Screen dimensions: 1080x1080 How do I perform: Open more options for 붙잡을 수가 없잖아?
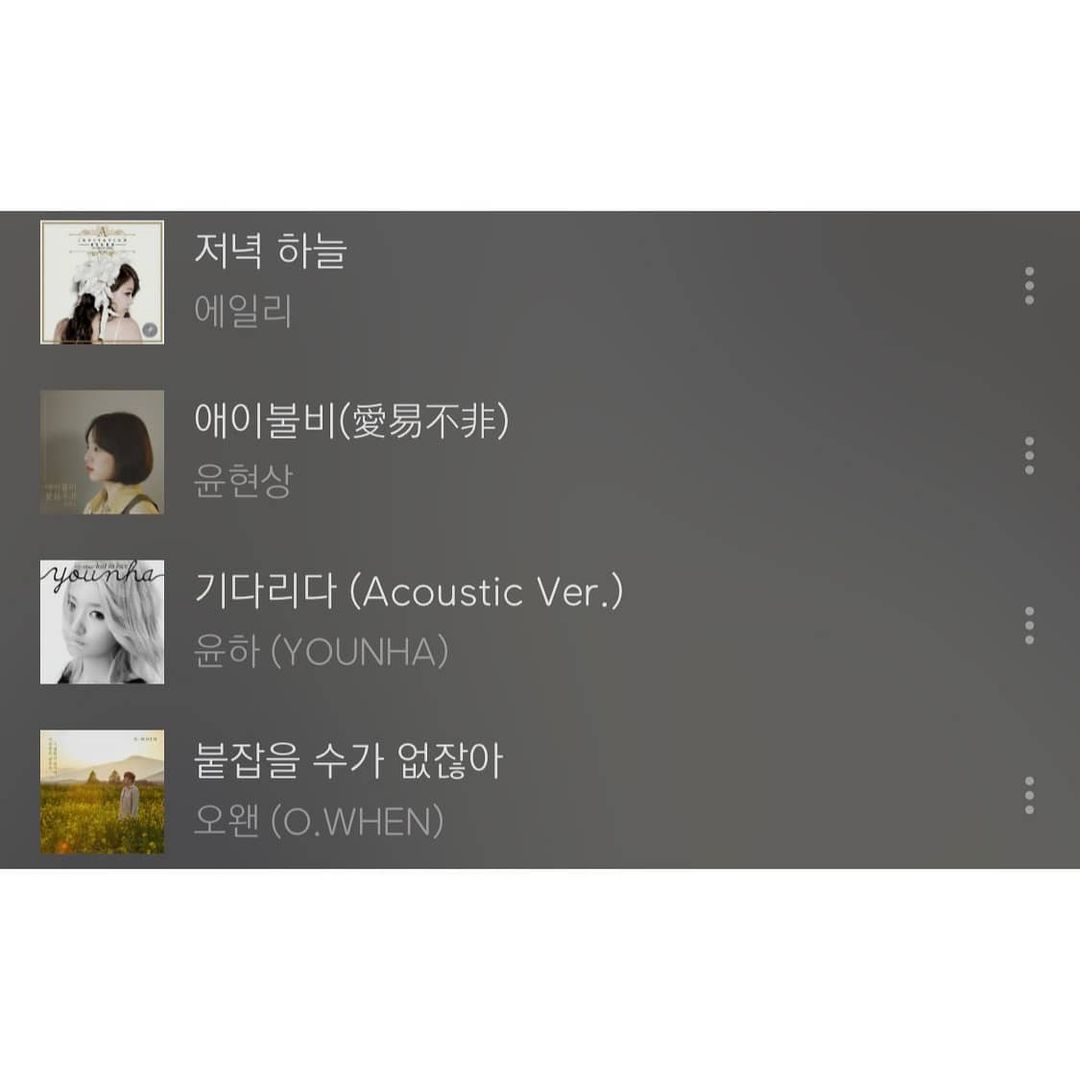(x=1029, y=795)
